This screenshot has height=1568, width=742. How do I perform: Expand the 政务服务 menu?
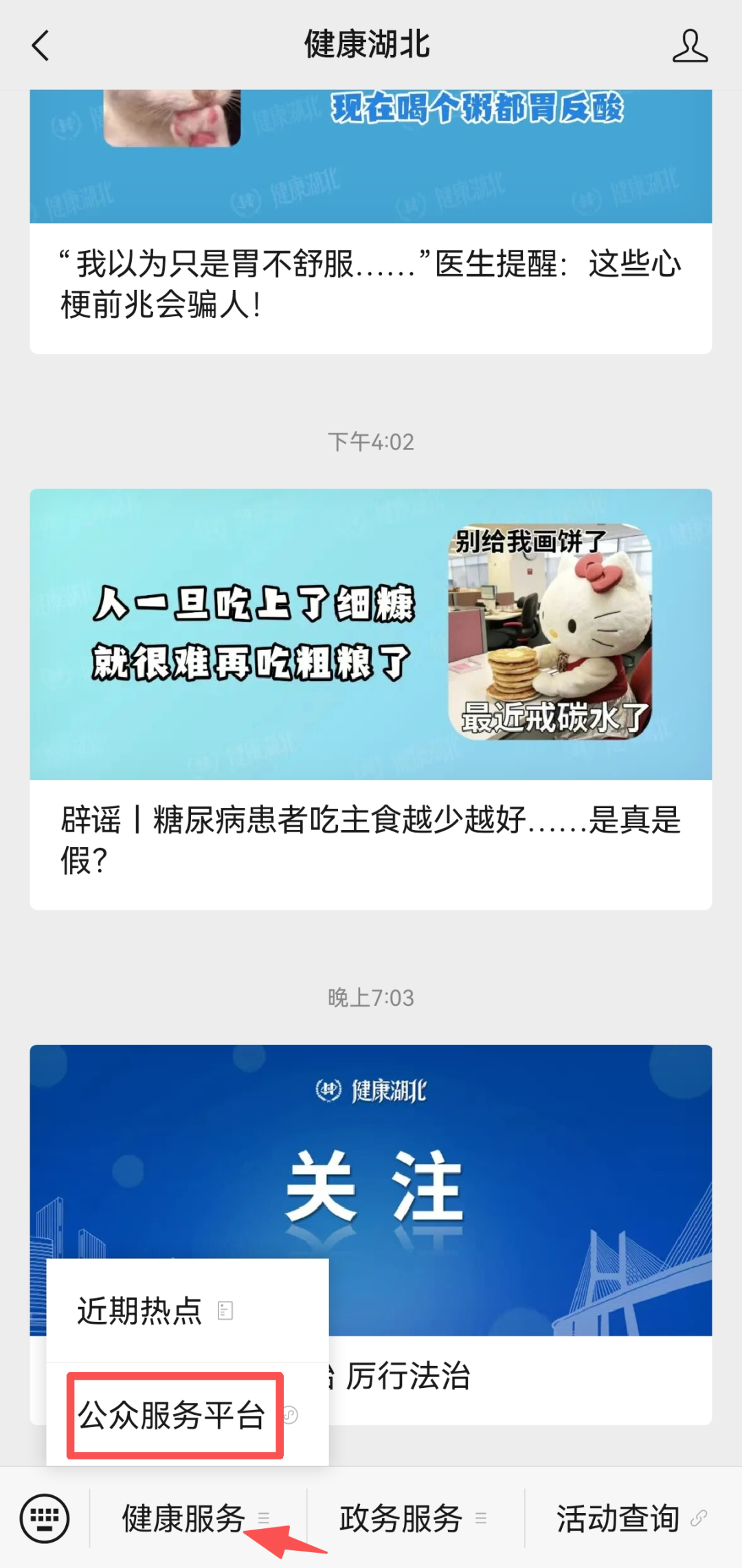(414, 1518)
